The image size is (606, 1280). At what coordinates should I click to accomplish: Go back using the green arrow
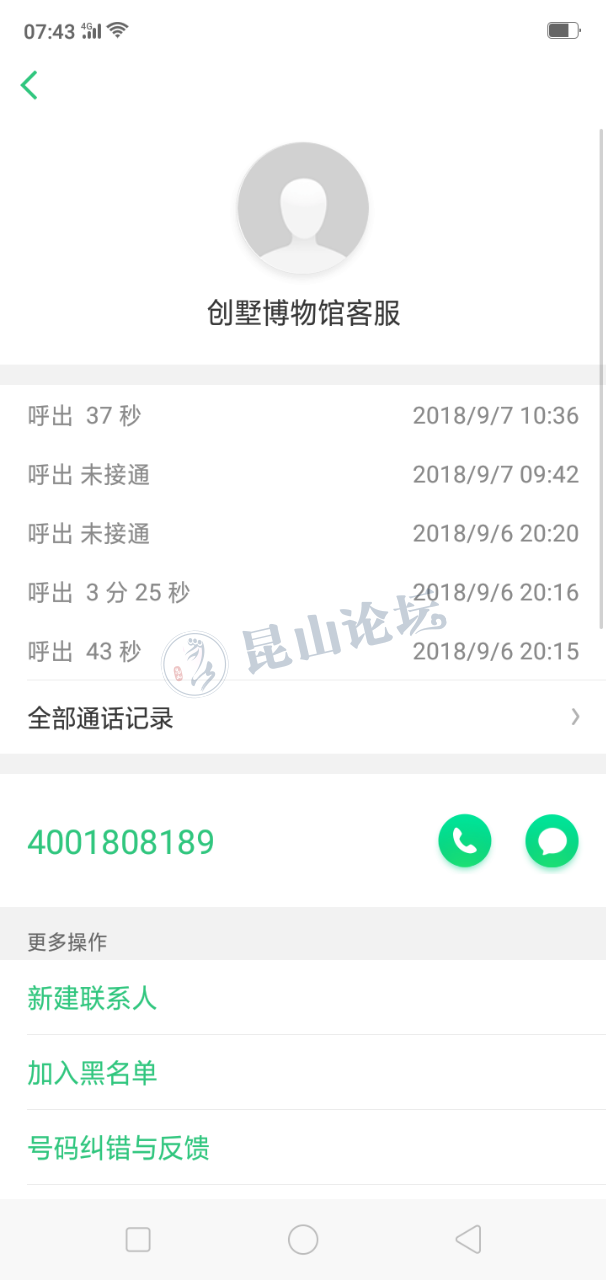(29, 85)
